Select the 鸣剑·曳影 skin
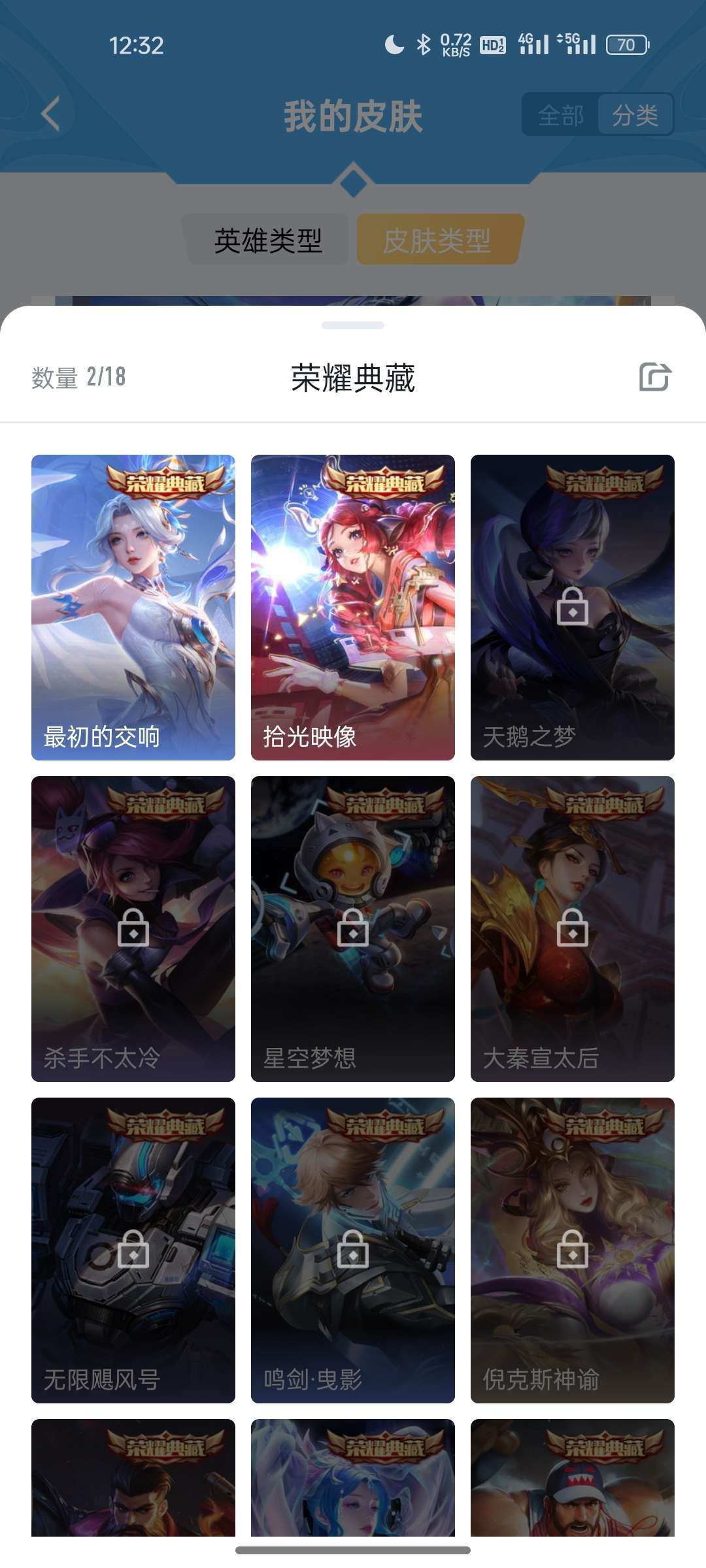The height and width of the screenshot is (1568, 706). [353, 1250]
